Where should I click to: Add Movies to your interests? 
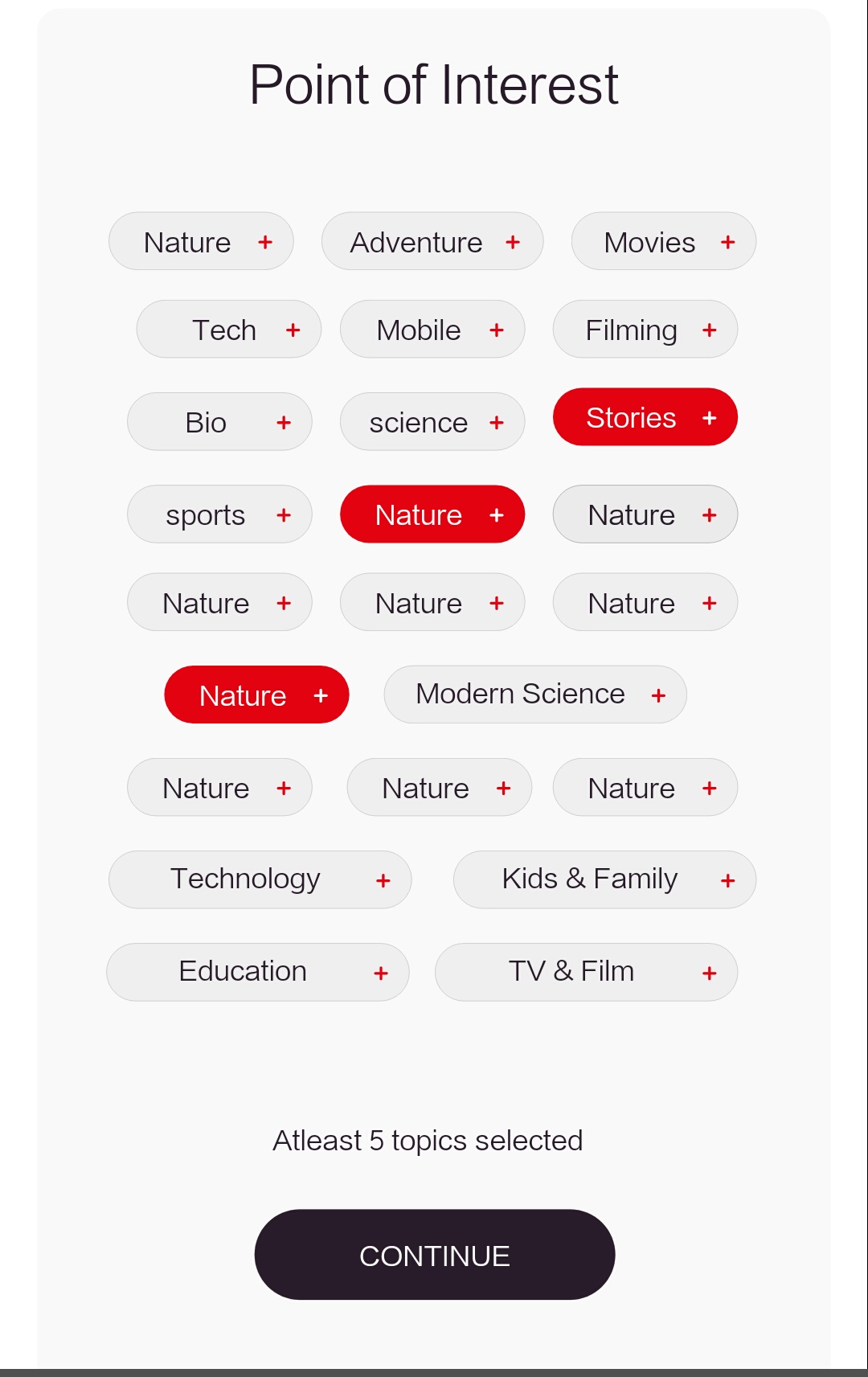[663, 242]
